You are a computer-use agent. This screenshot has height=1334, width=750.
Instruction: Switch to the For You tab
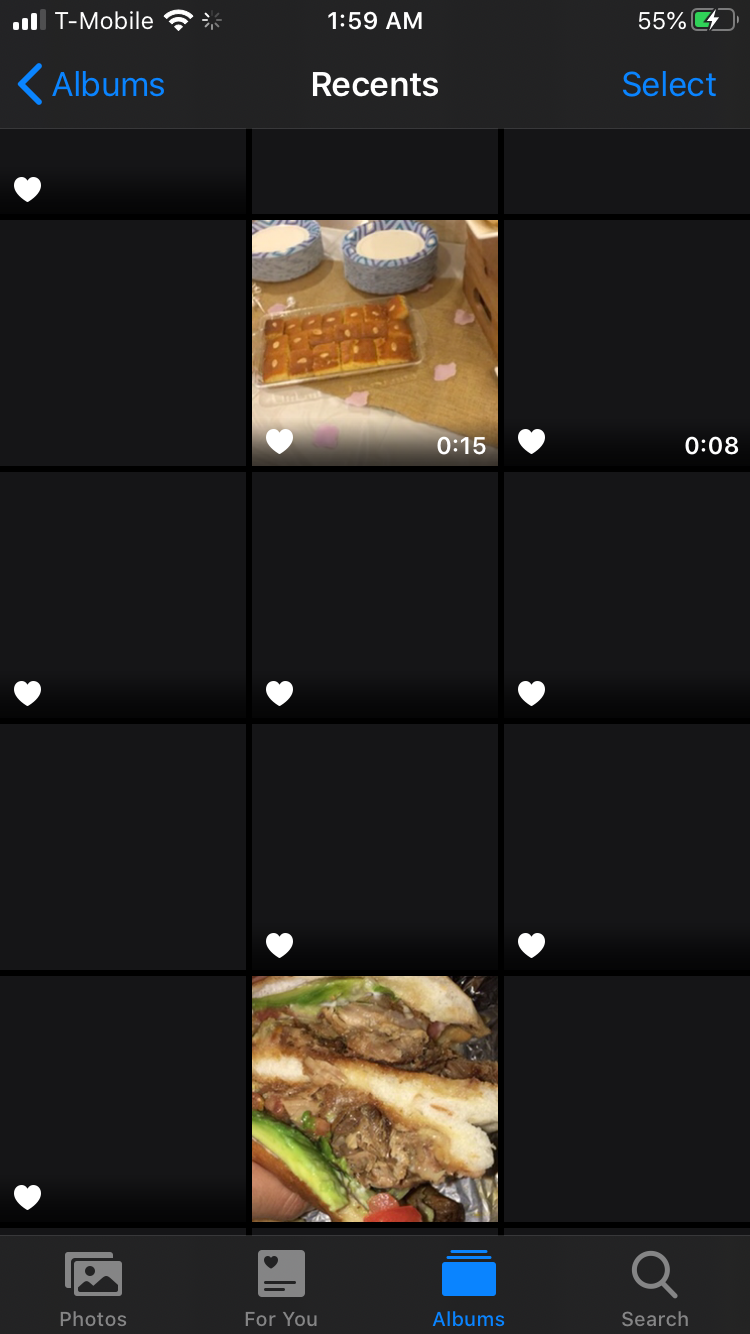[281, 1288]
